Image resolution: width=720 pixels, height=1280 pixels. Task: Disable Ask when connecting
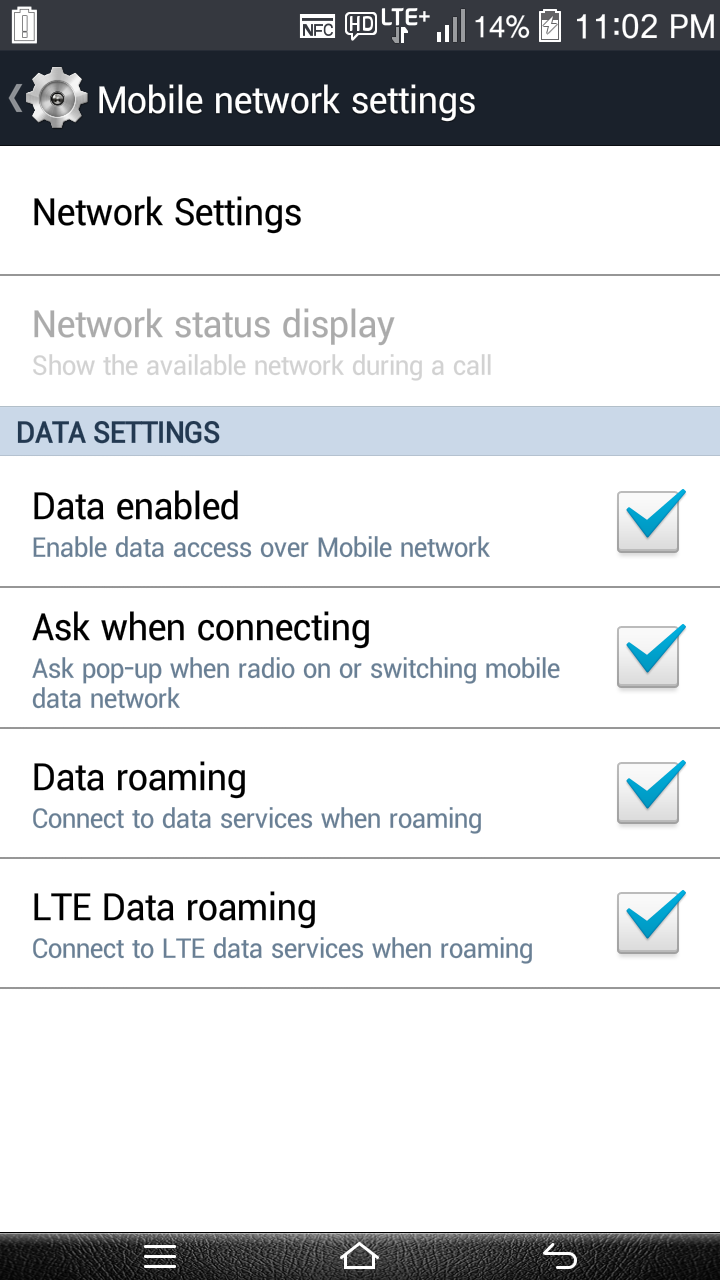pos(648,657)
